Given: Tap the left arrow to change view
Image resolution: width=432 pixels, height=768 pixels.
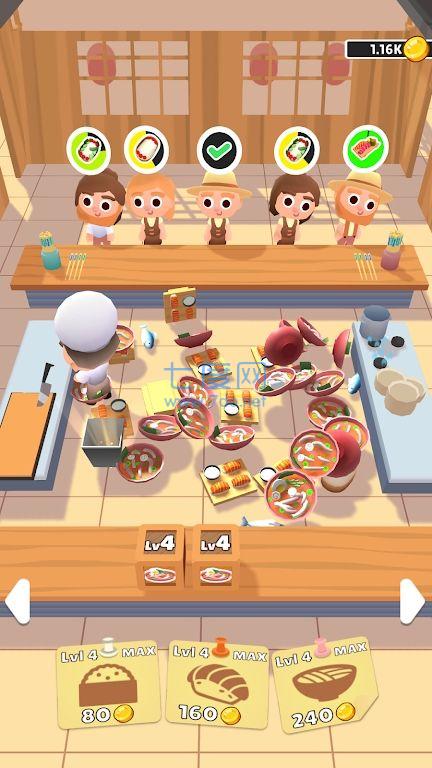Looking at the screenshot, I should click(x=18, y=601).
